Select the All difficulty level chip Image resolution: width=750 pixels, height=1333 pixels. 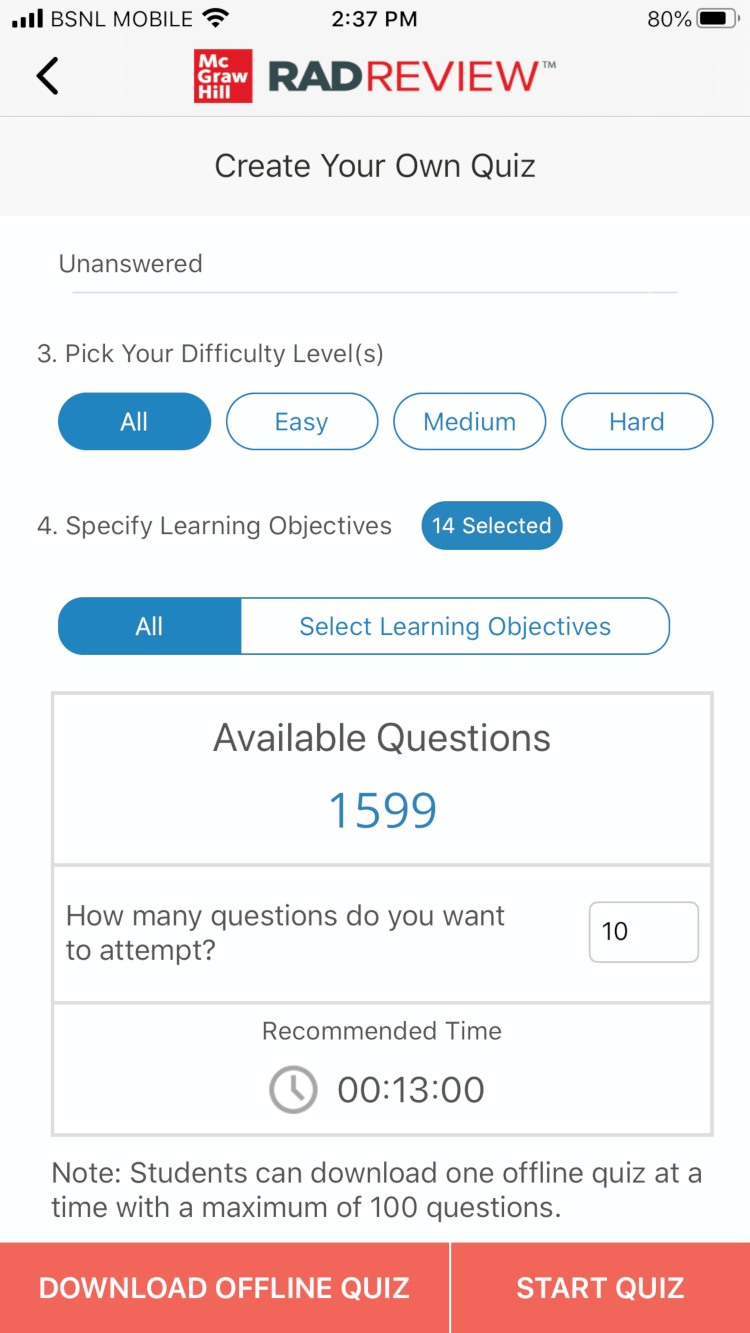(134, 422)
